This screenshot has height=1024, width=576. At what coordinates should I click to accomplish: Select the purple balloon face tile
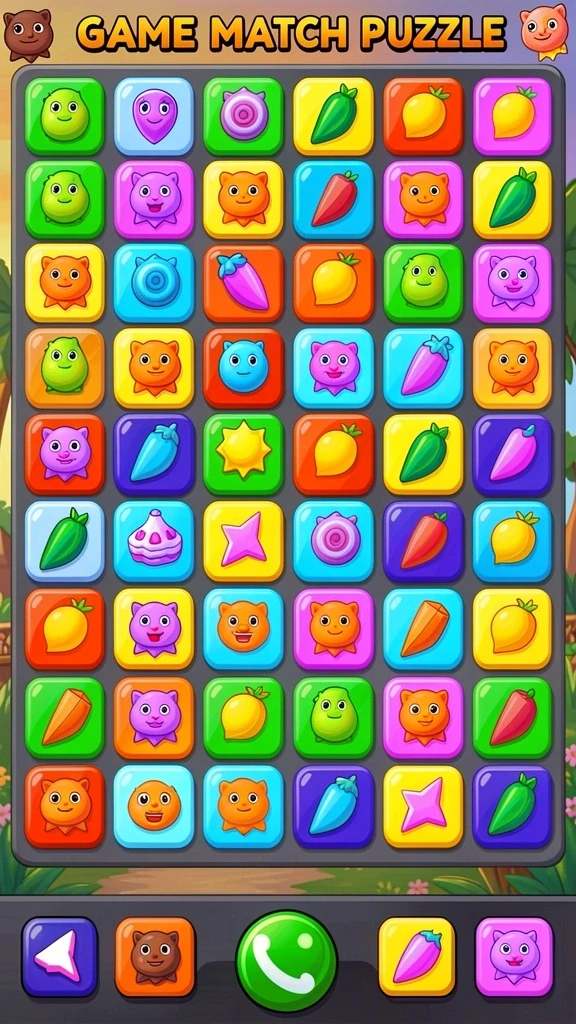154,116
